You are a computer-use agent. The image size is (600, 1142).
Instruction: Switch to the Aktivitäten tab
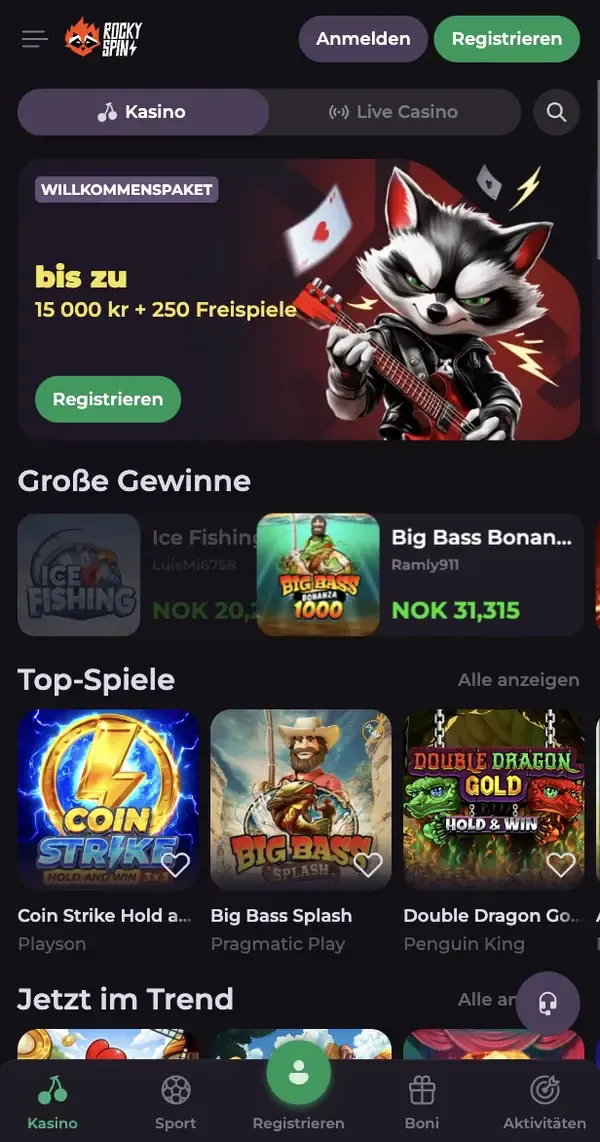(544, 1100)
